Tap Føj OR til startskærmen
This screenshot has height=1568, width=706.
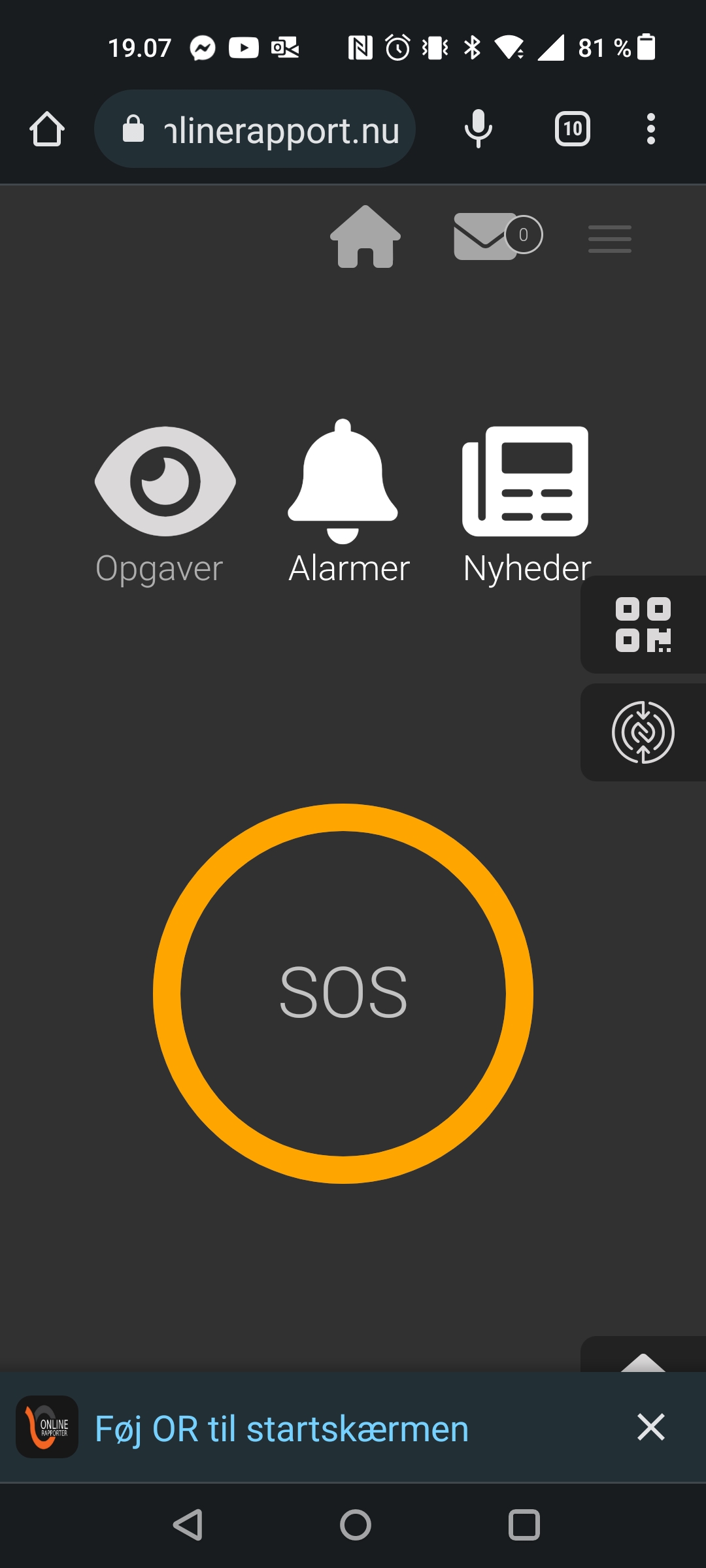click(x=281, y=1429)
